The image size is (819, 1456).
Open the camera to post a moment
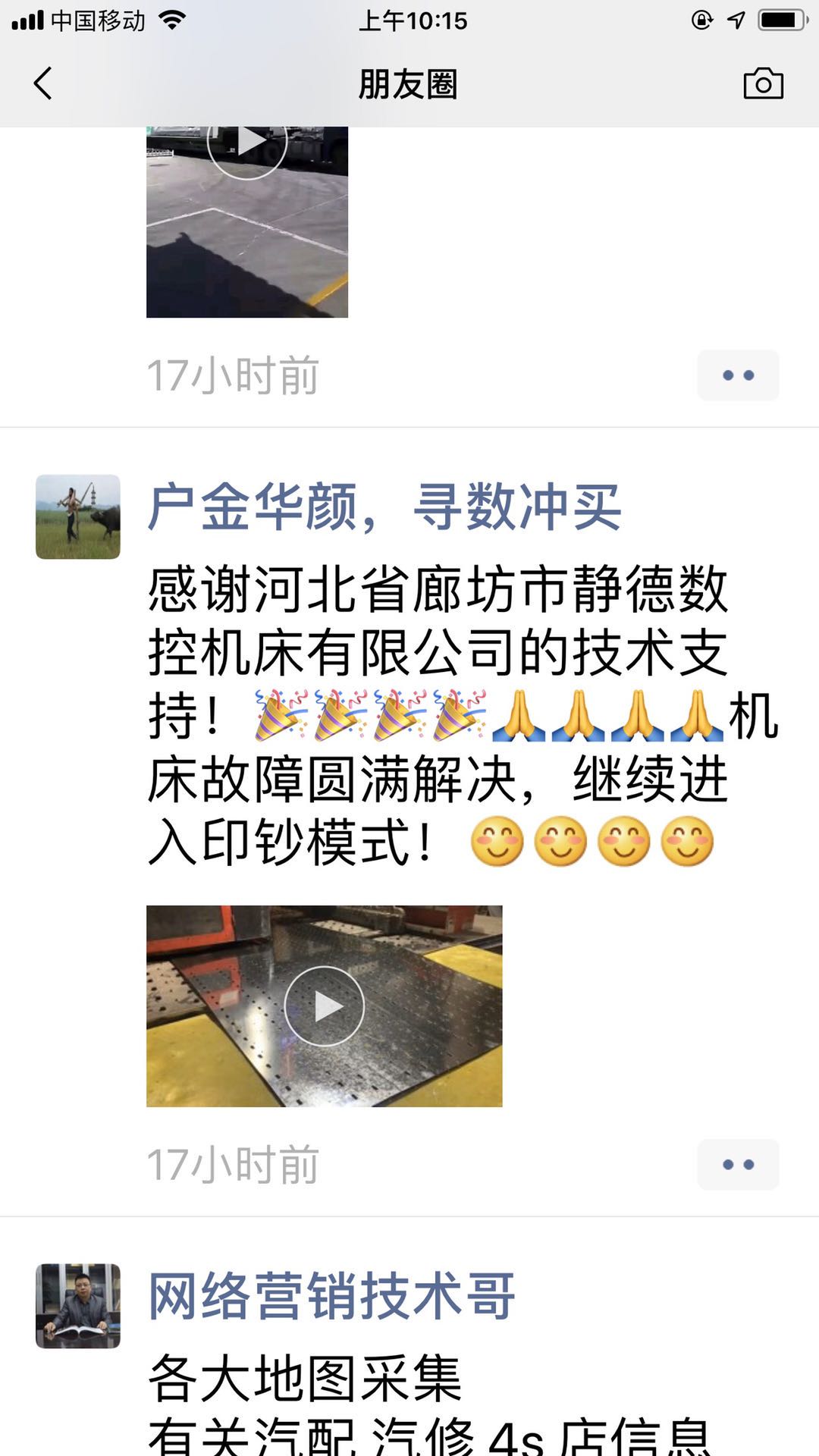pos(763,83)
